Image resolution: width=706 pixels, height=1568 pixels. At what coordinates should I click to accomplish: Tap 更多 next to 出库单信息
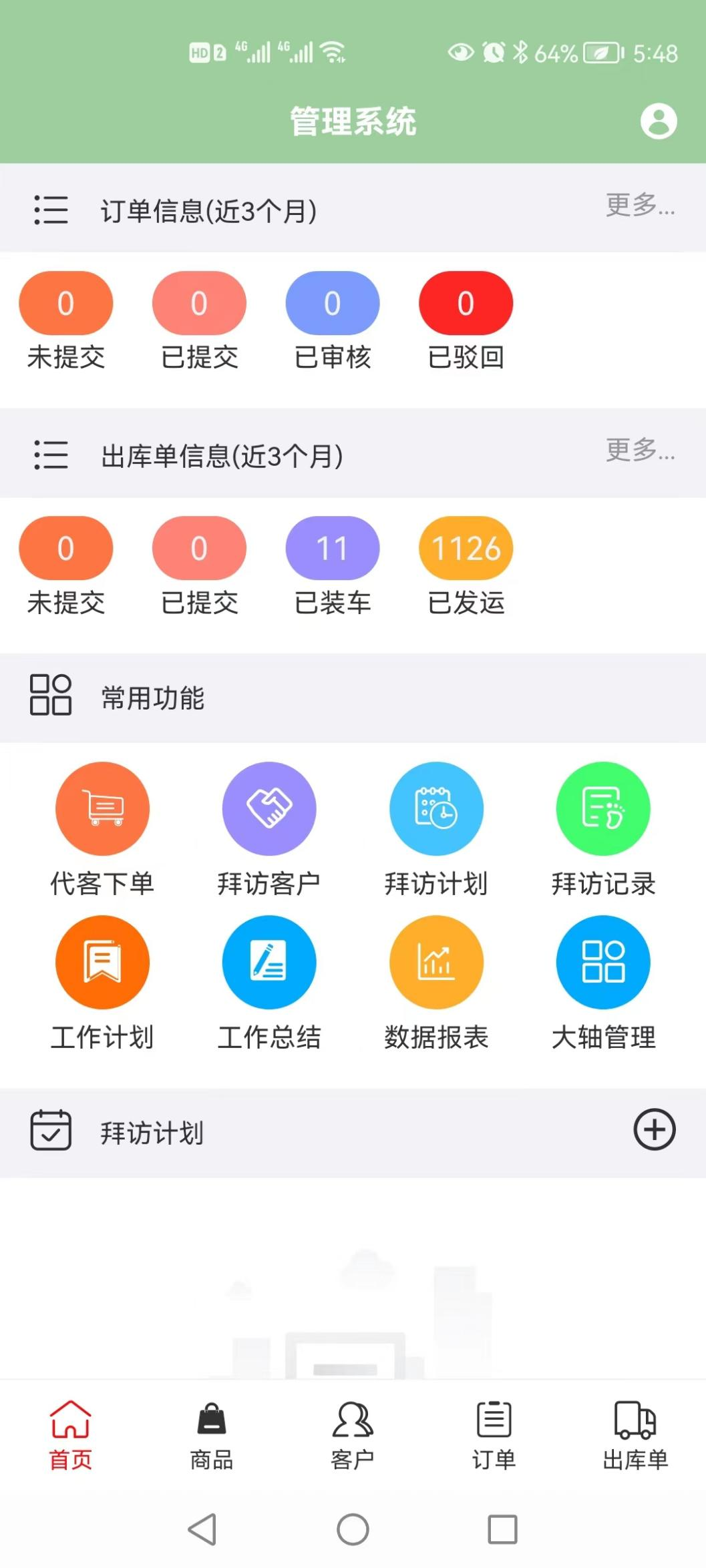coord(640,451)
